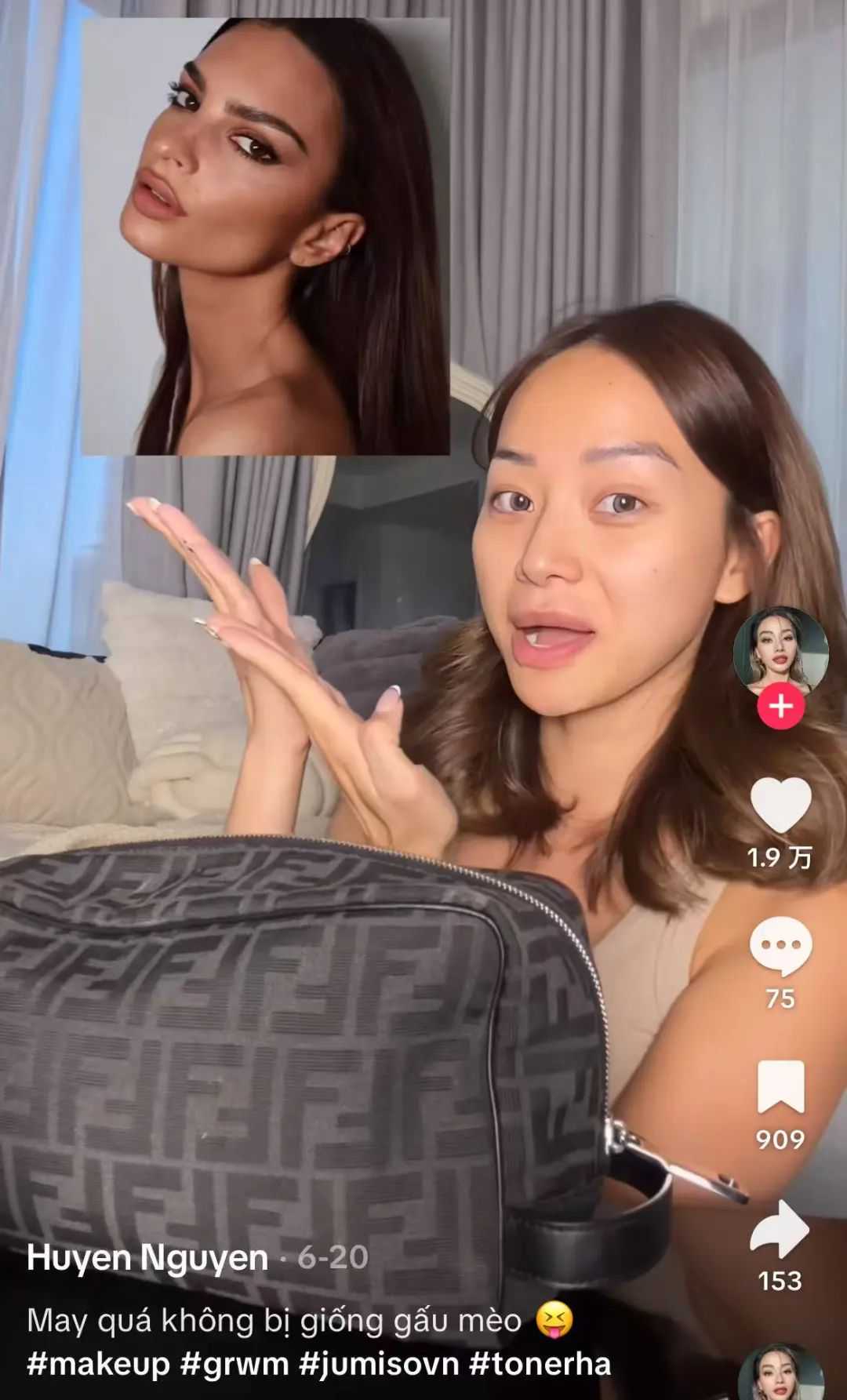
Task: Share this video via the arrow icon
Action: 780,1229
